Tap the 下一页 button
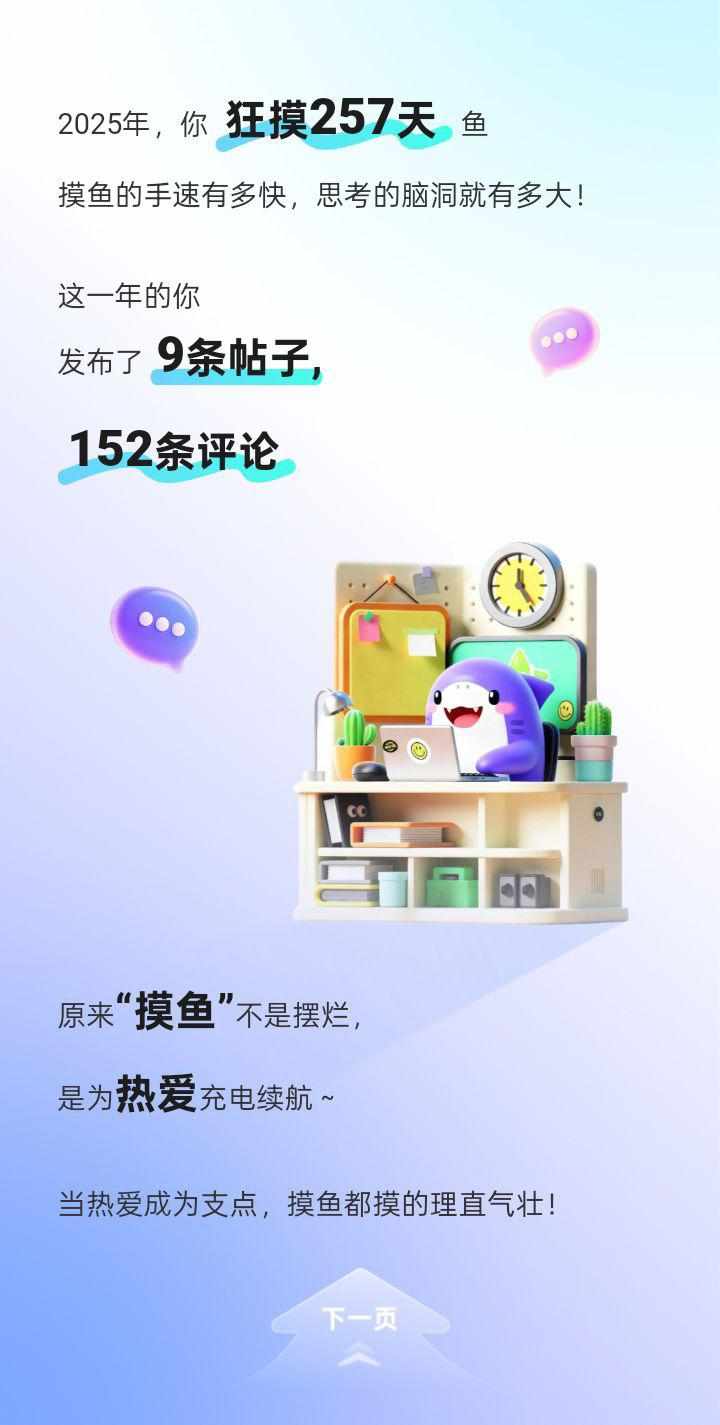The width and height of the screenshot is (720, 1425). click(359, 1319)
